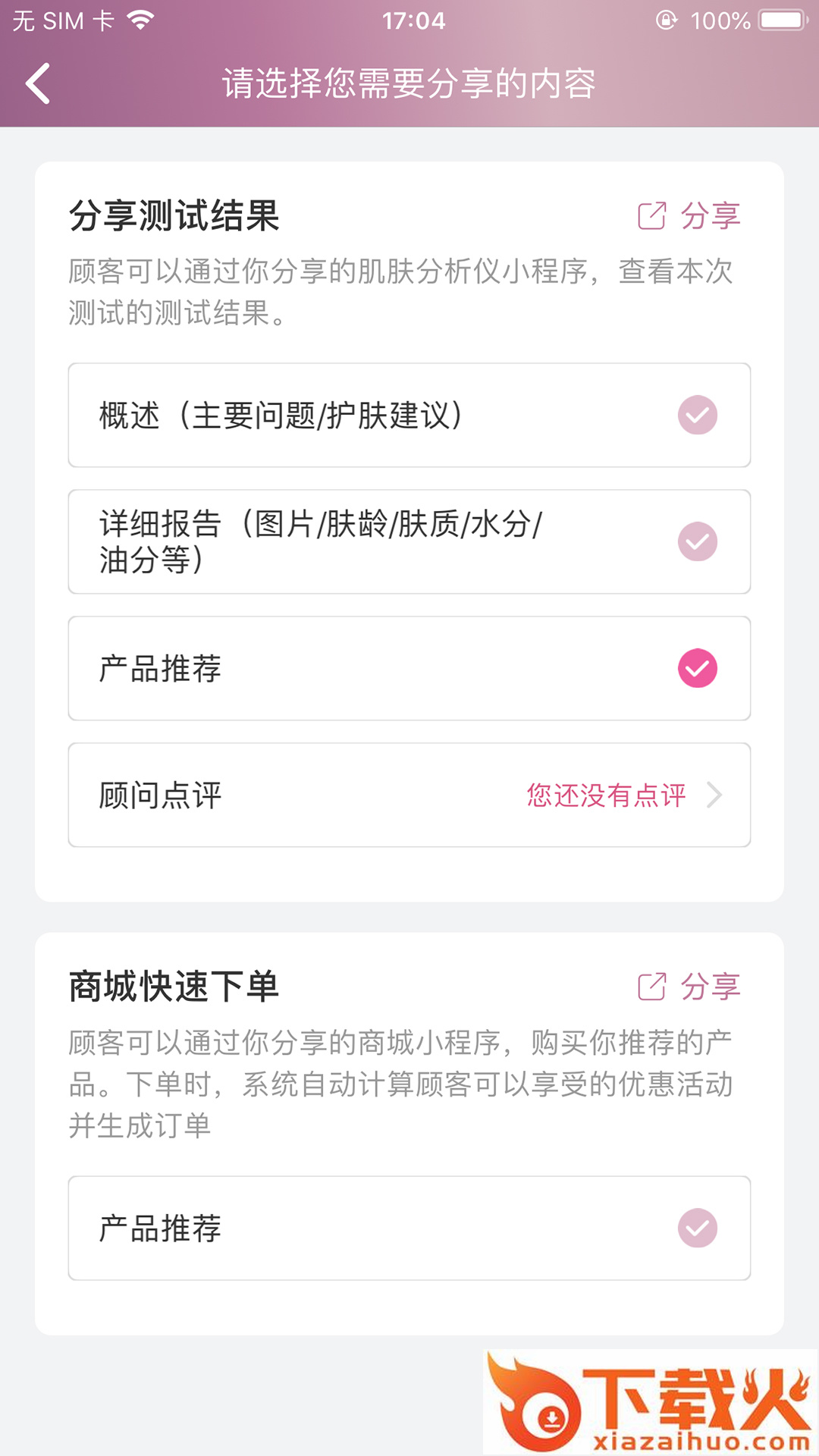Image resolution: width=819 pixels, height=1456 pixels.
Task: Toggle the 概述（主要问题/护肤建议）checkbox
Action: [x=697, y=415]
